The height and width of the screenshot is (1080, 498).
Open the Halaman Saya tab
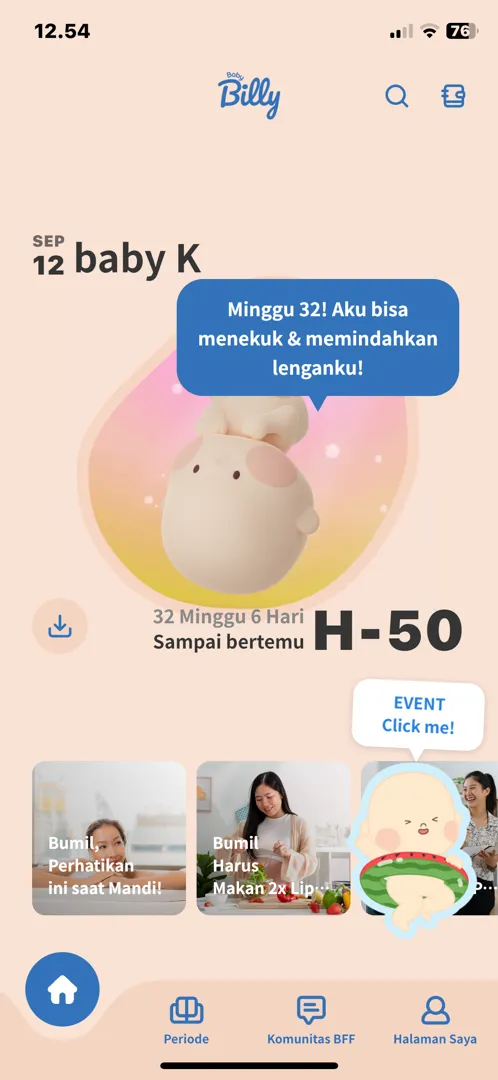click(435, 1021)
